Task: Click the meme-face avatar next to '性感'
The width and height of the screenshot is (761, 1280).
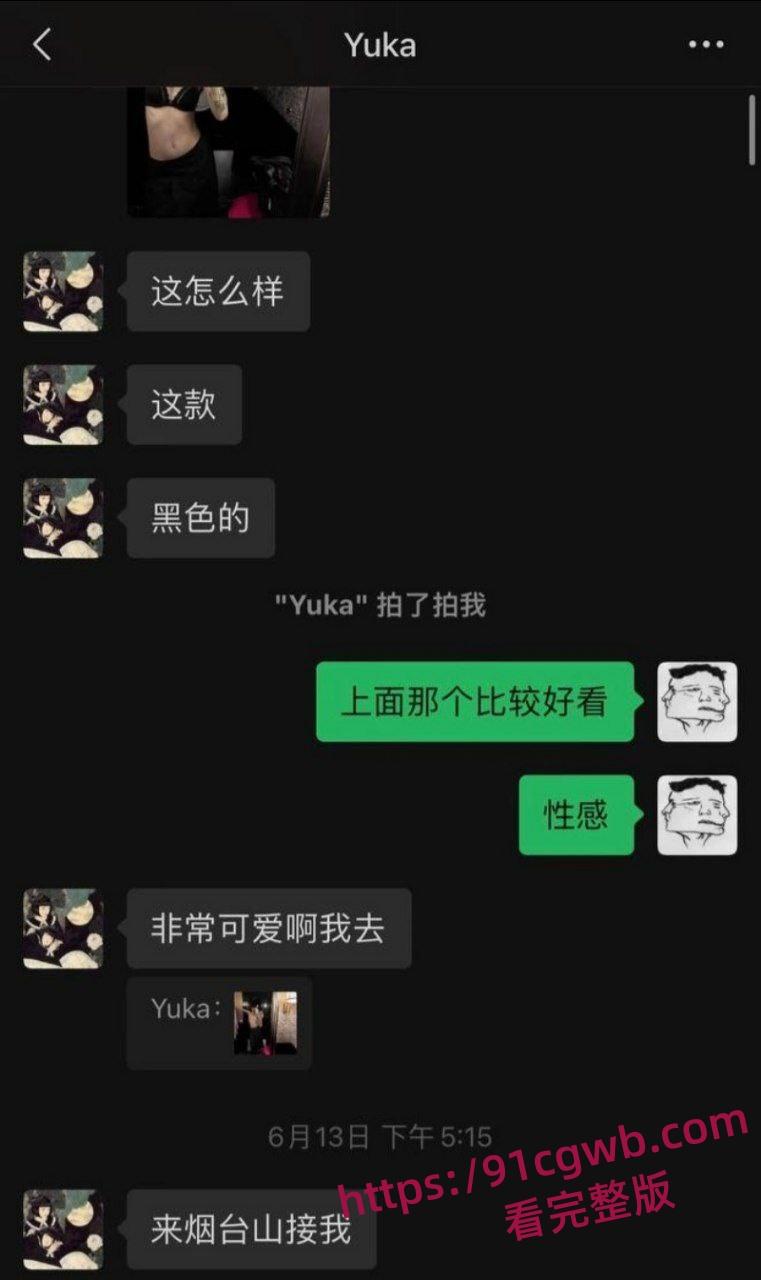Action: pyautogui.click(x=699, y=815)
